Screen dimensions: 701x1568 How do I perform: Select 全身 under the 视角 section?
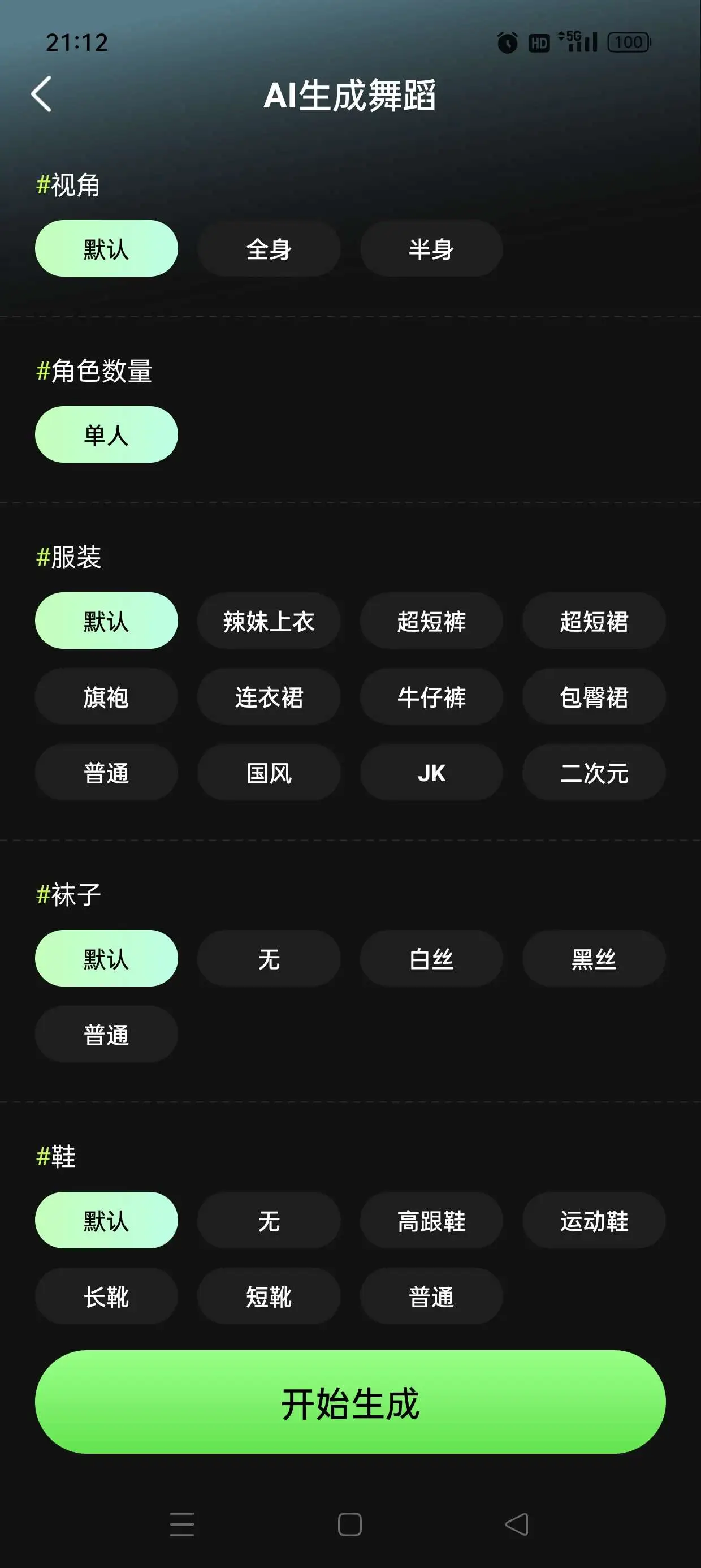pyautogui.click(x=269, y=248)
